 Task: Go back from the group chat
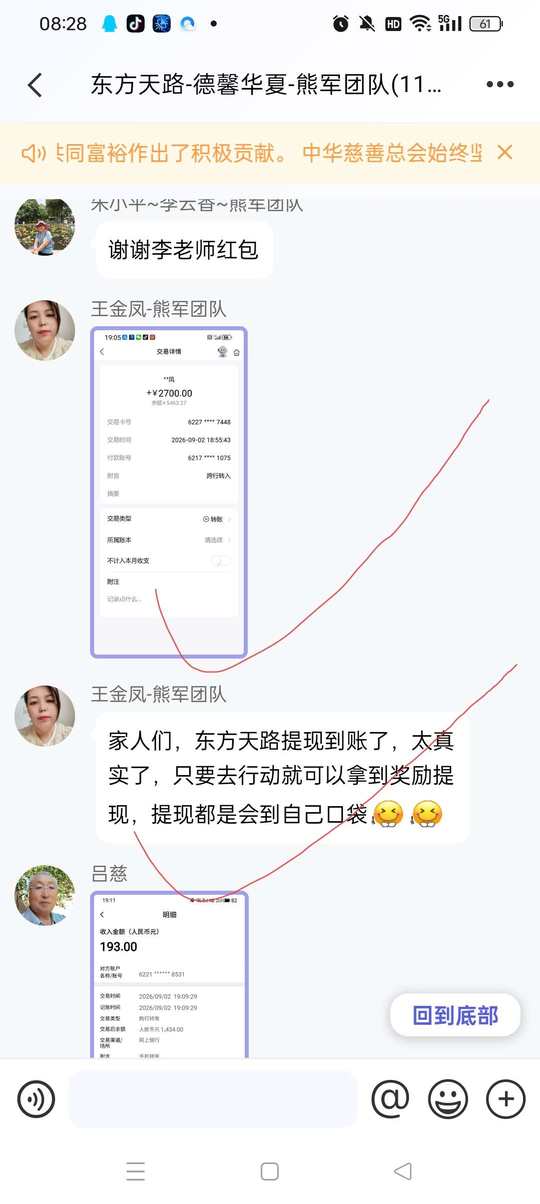(35, 85)
